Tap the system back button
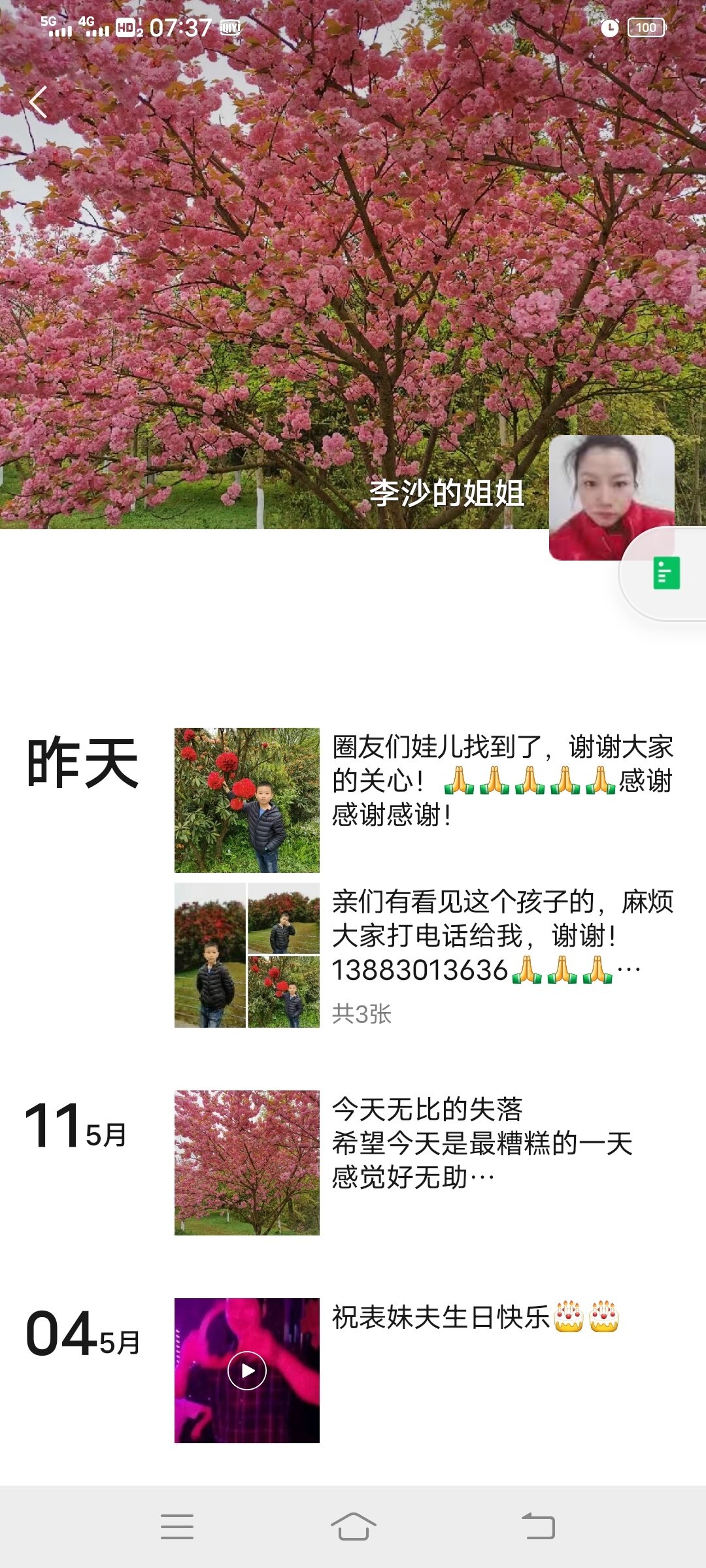 click(538, 1526)
